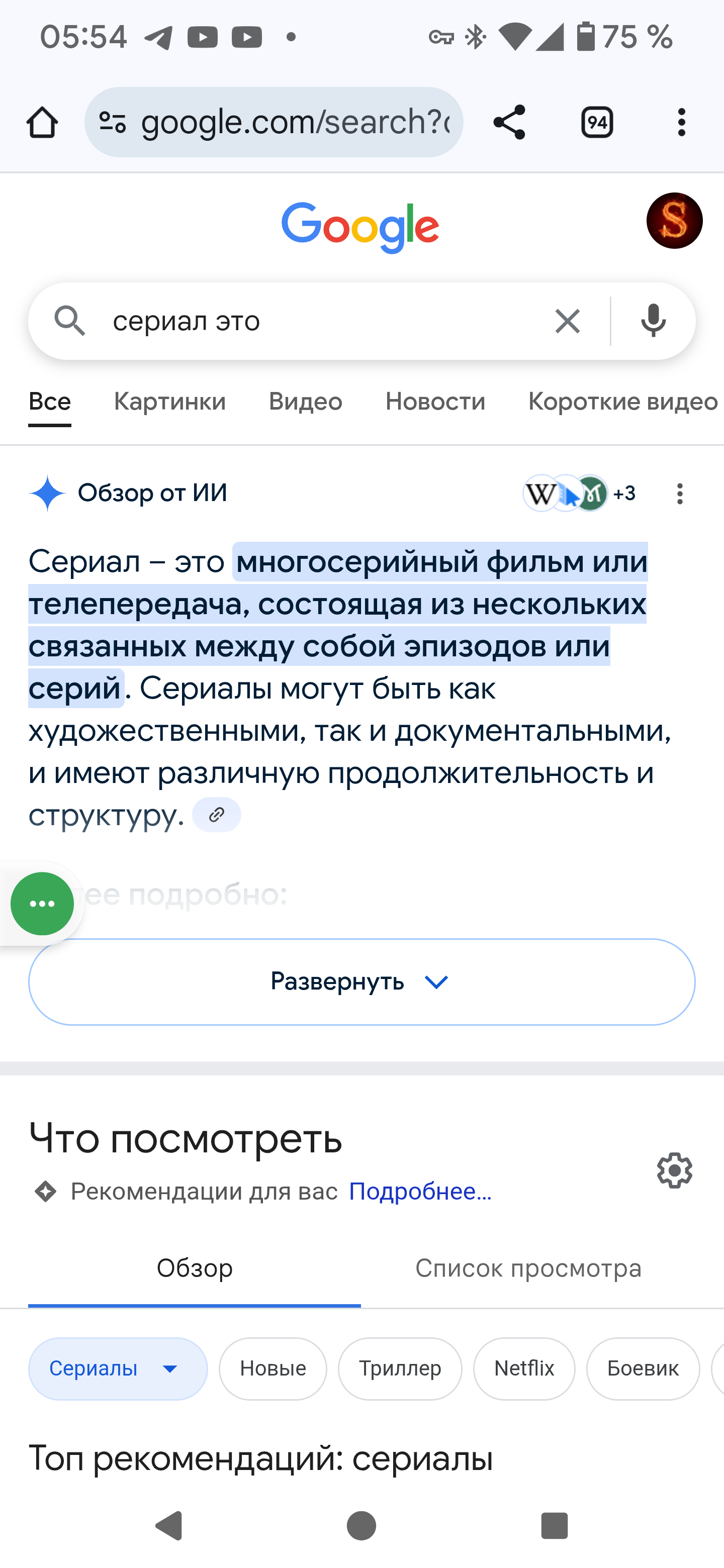Switch to the Видео tab
Screen dimensions: 724x1568
[306, 402]
